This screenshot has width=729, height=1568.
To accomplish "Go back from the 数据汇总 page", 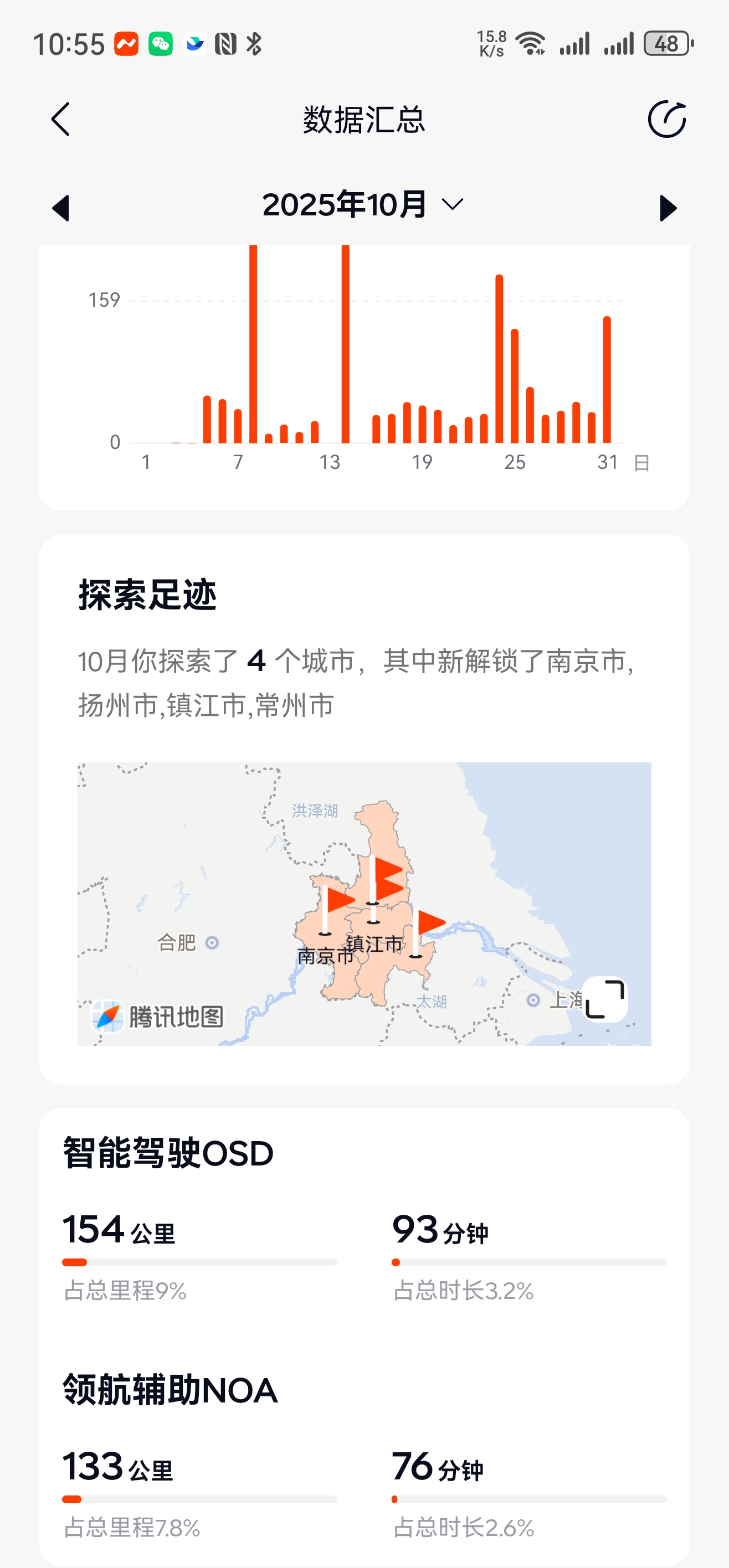I will (60, 119).
